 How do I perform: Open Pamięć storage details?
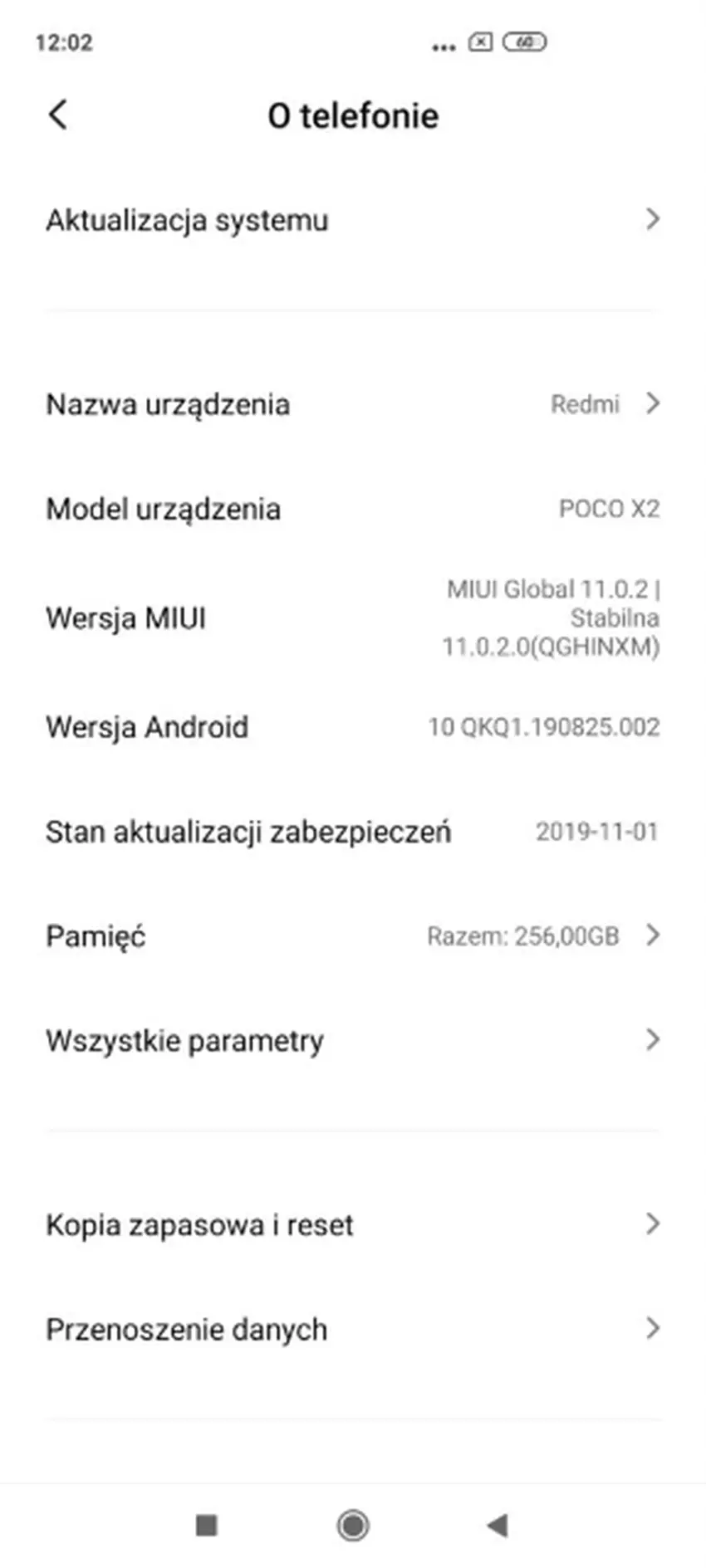pyautogui.click(x=353, y=936)
